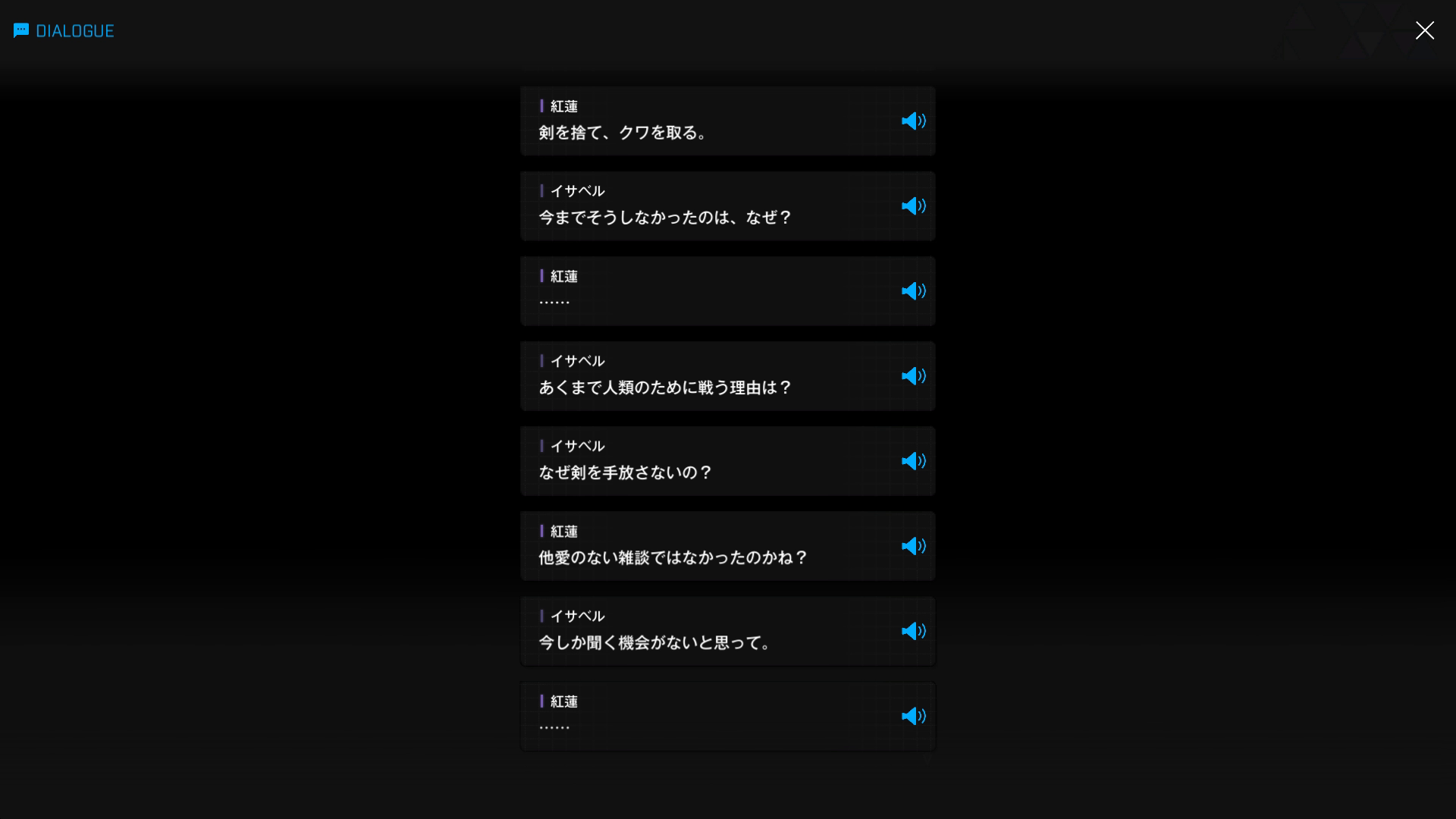Play voice for 剣を捨て、クワを取る。
The width and height of the screenshot is (1456, 819).
point(913,121)
